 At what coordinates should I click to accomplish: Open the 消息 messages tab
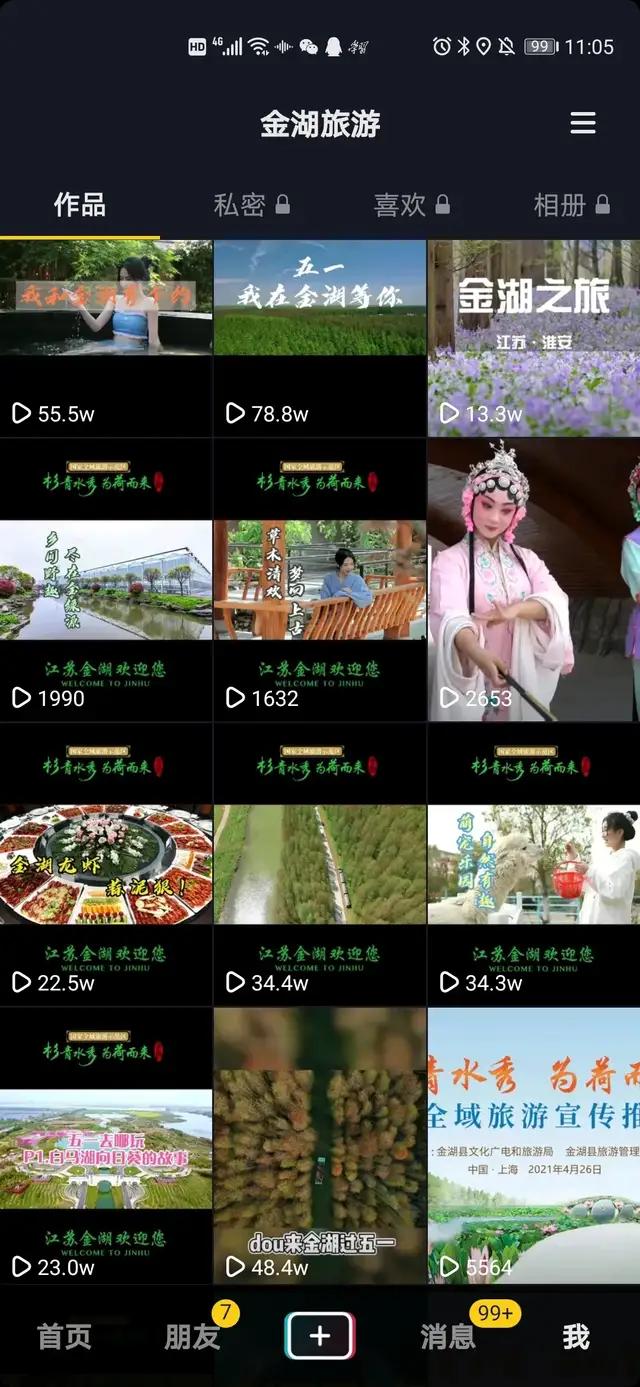(447, 1336)
